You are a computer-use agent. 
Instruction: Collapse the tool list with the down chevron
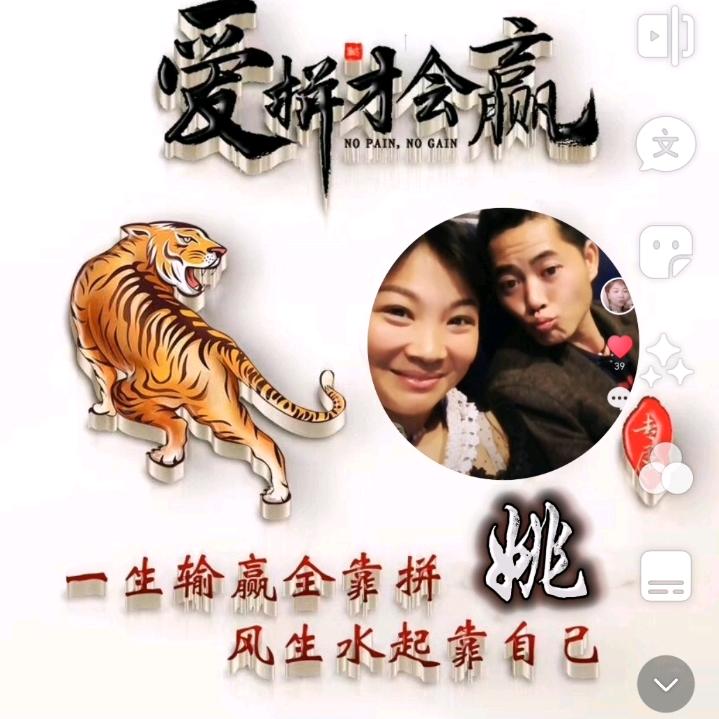tap(666, 684)
